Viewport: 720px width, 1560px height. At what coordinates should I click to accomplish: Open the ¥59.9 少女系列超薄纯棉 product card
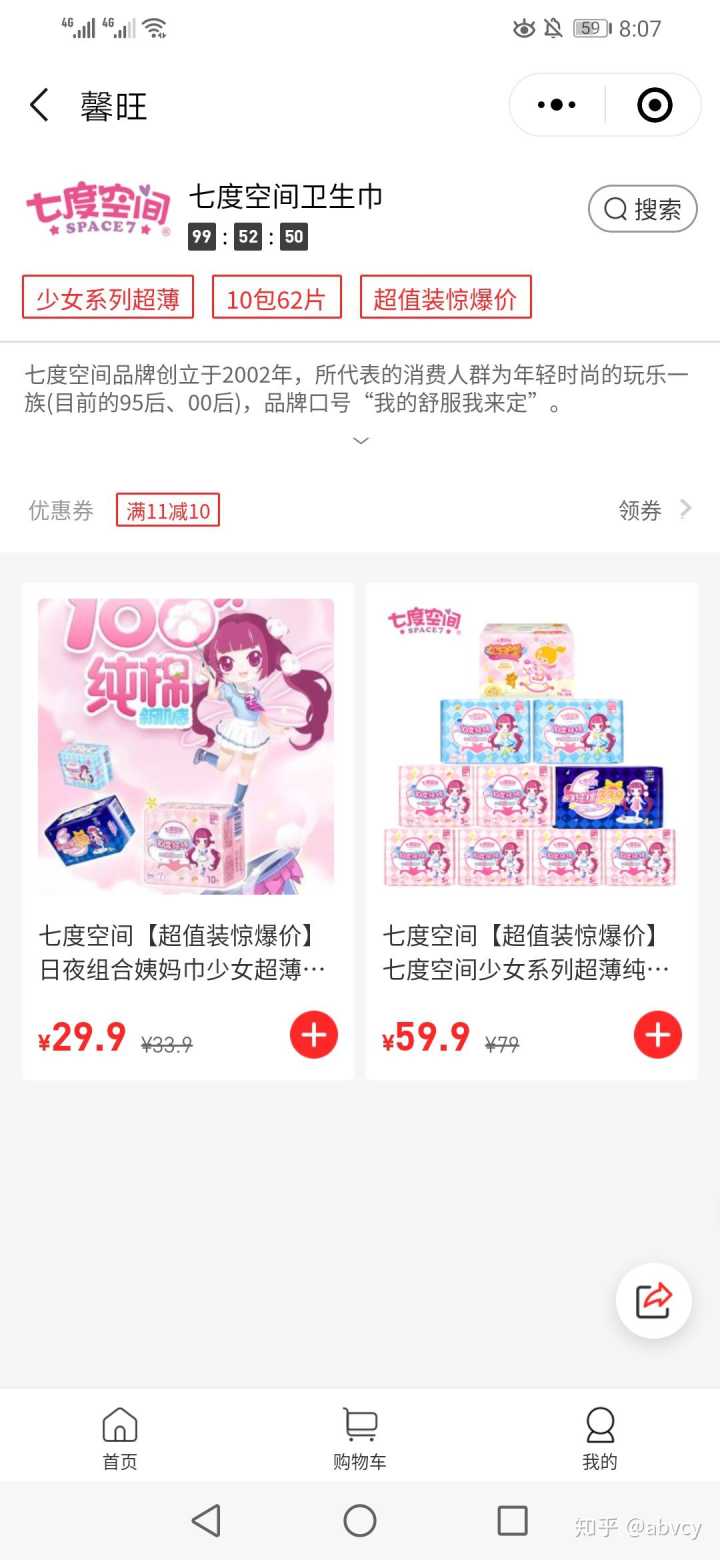tap(531, 760)
